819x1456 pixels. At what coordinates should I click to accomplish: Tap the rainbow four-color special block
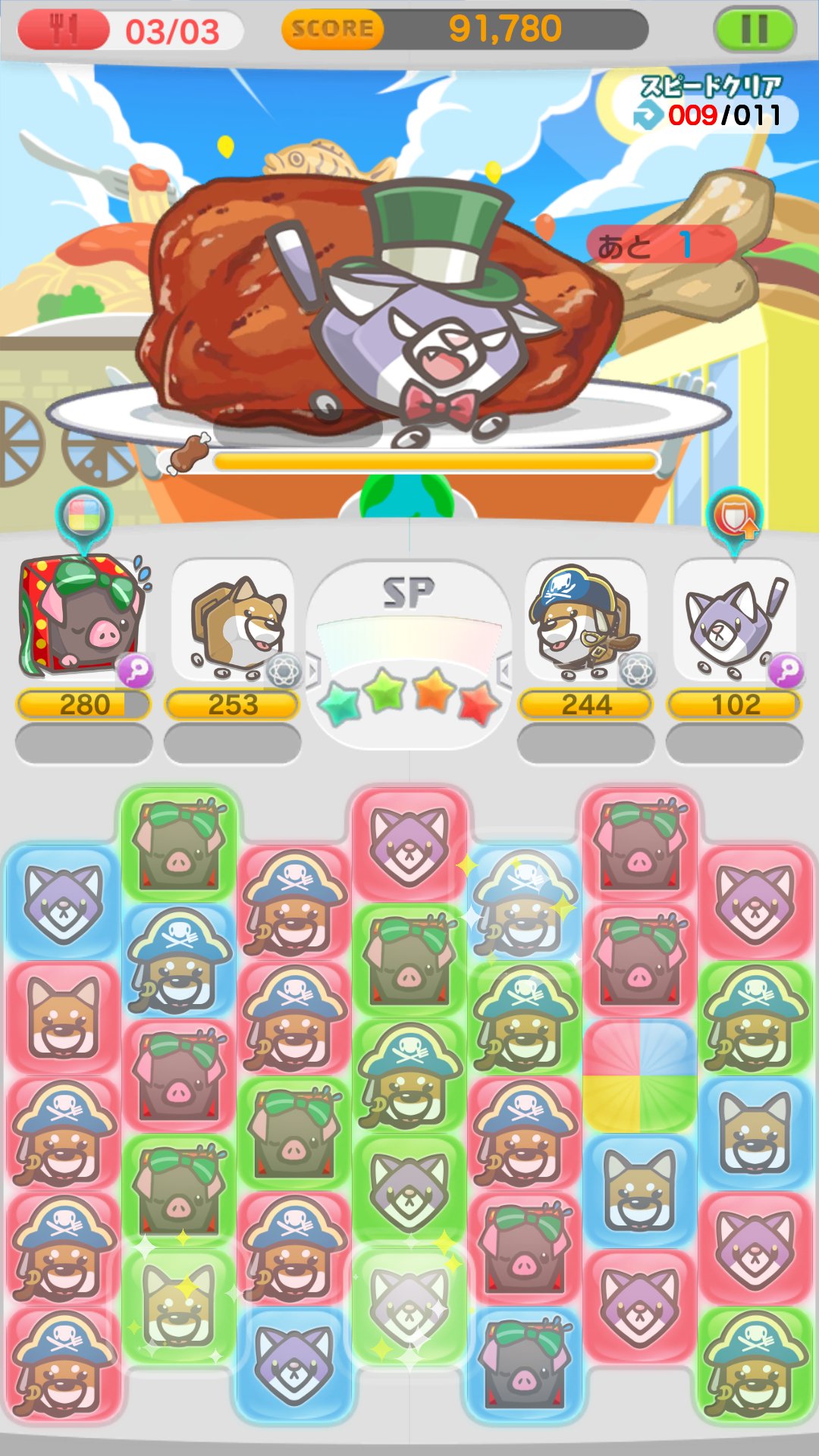point(639,1075)
